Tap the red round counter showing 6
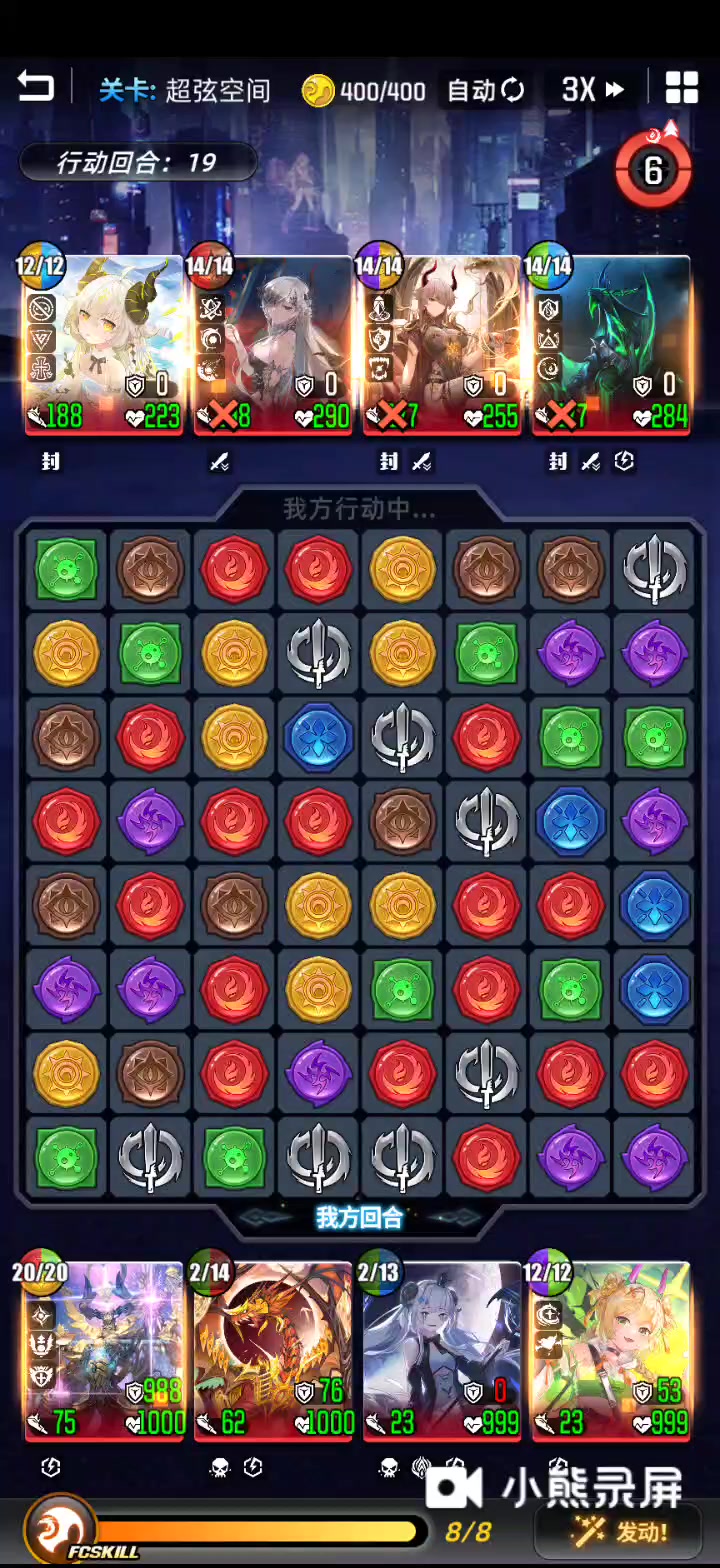This screenshot has width=720, height=1568. (x=654, y=169)
